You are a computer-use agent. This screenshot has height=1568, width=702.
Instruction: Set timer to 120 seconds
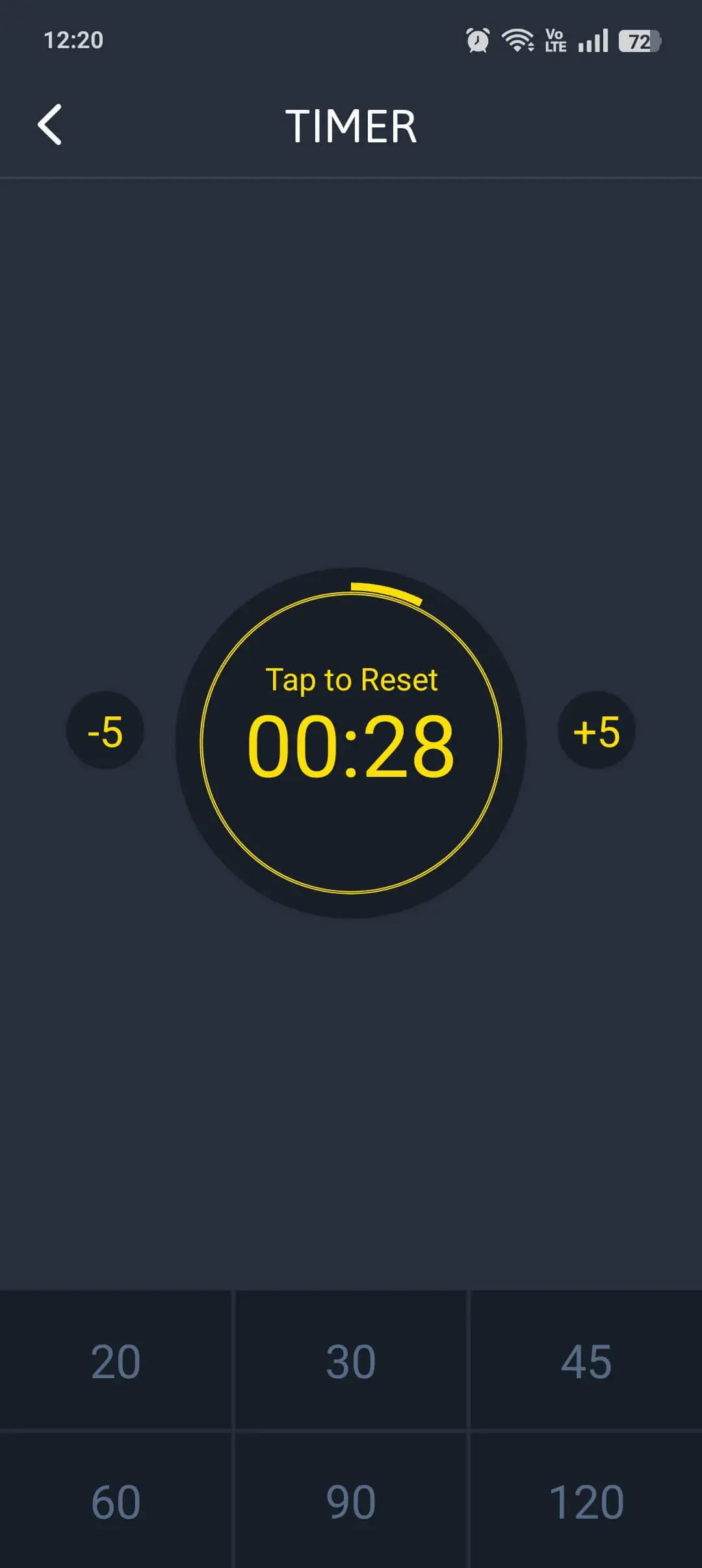coord(586,1502)
